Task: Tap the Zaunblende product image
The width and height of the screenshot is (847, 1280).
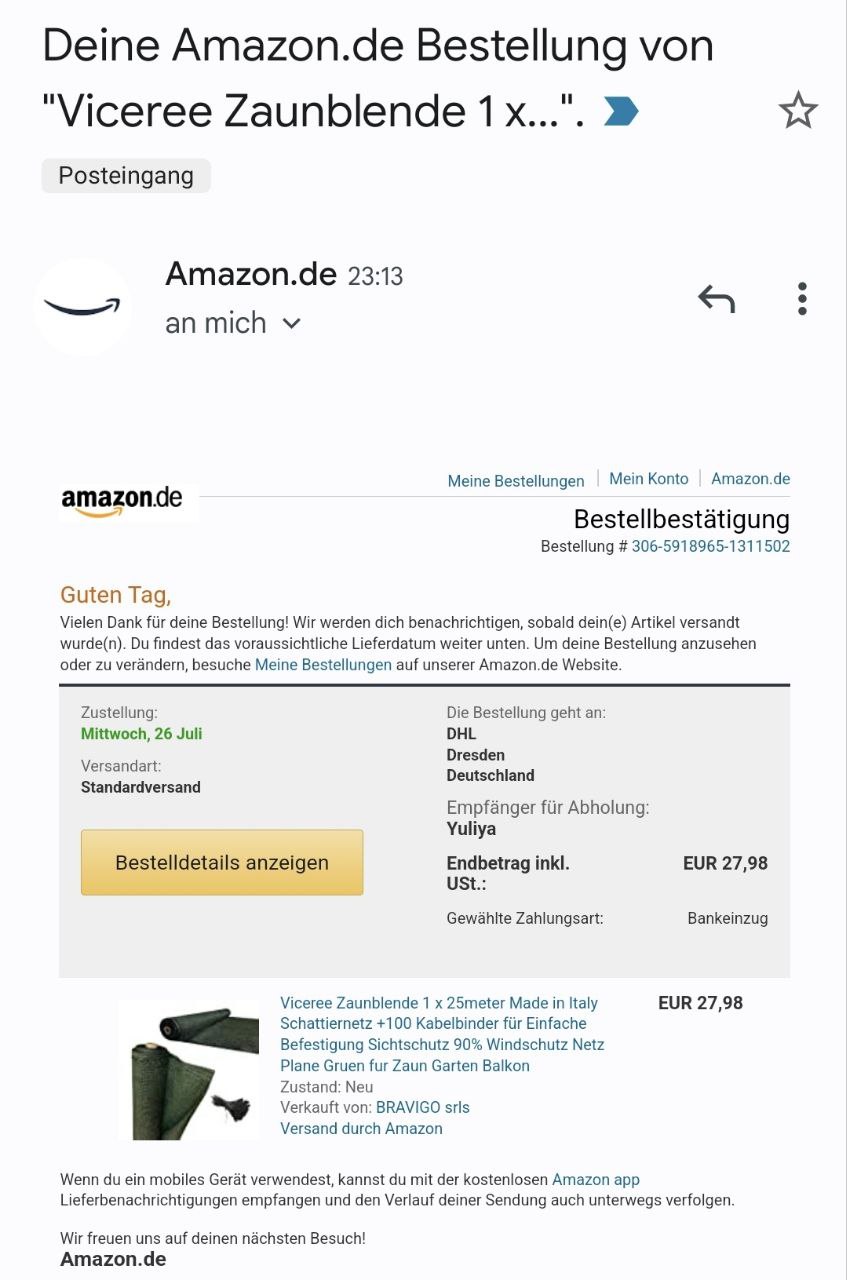Action: (x=190, y=1070)
